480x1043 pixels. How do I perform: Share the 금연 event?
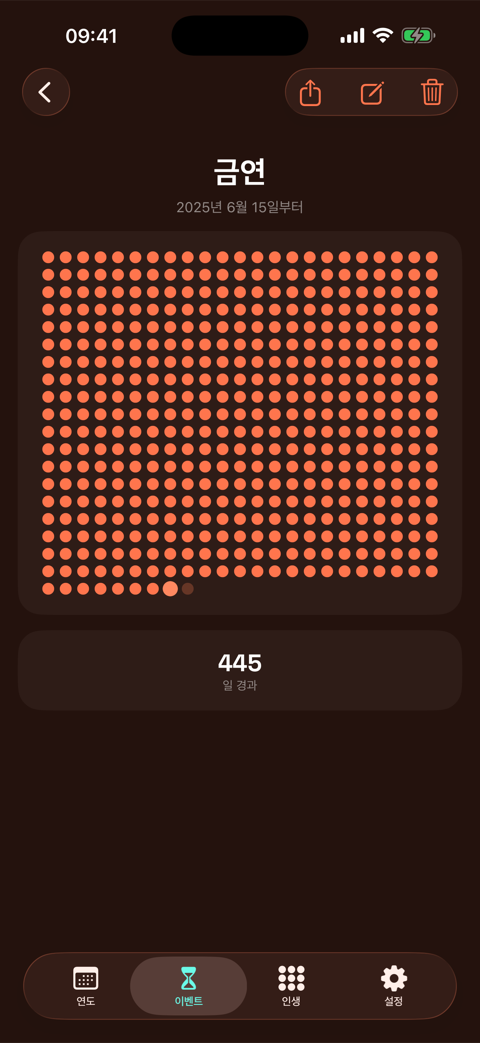point(310,92)
